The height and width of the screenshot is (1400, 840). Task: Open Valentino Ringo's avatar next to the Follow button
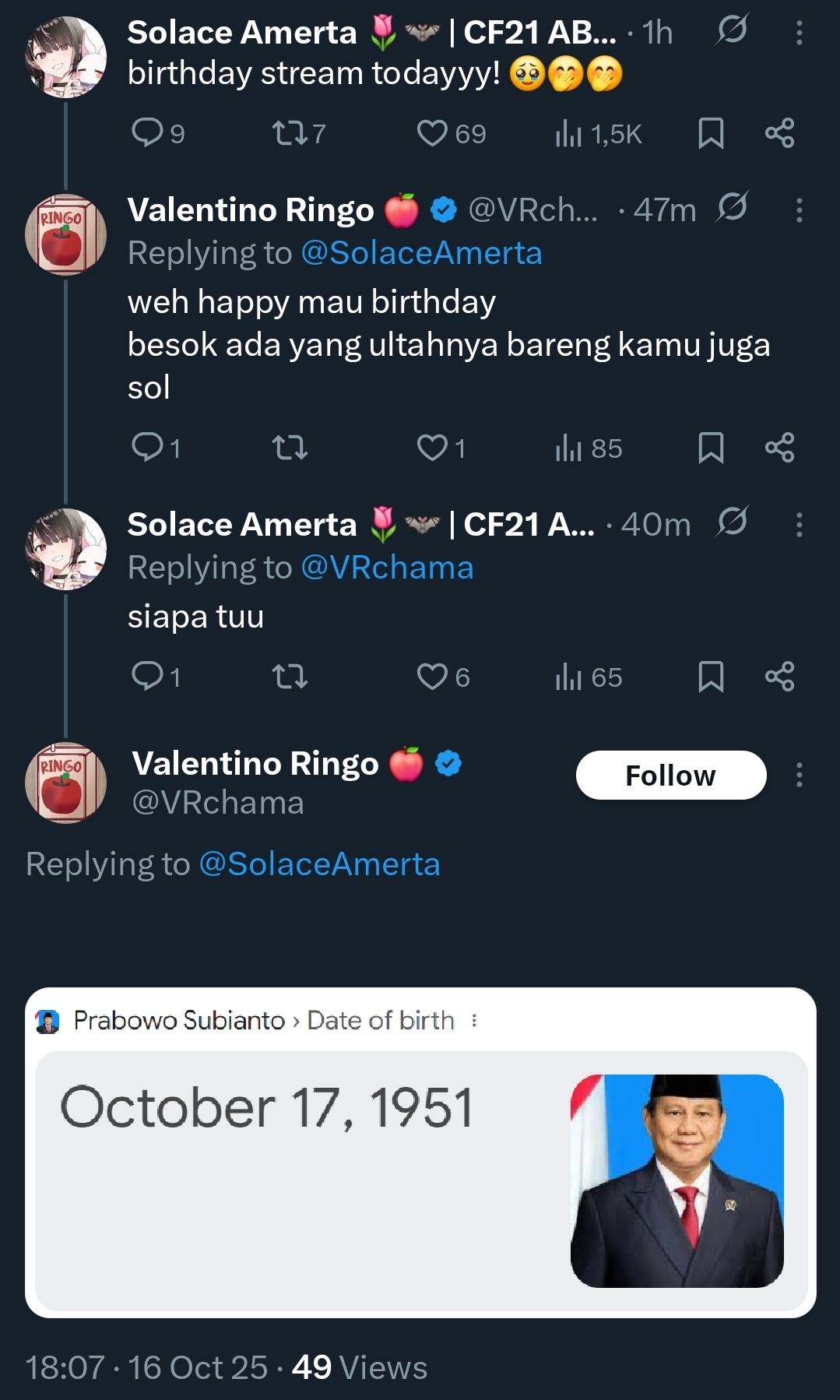[x=65, y=783]
